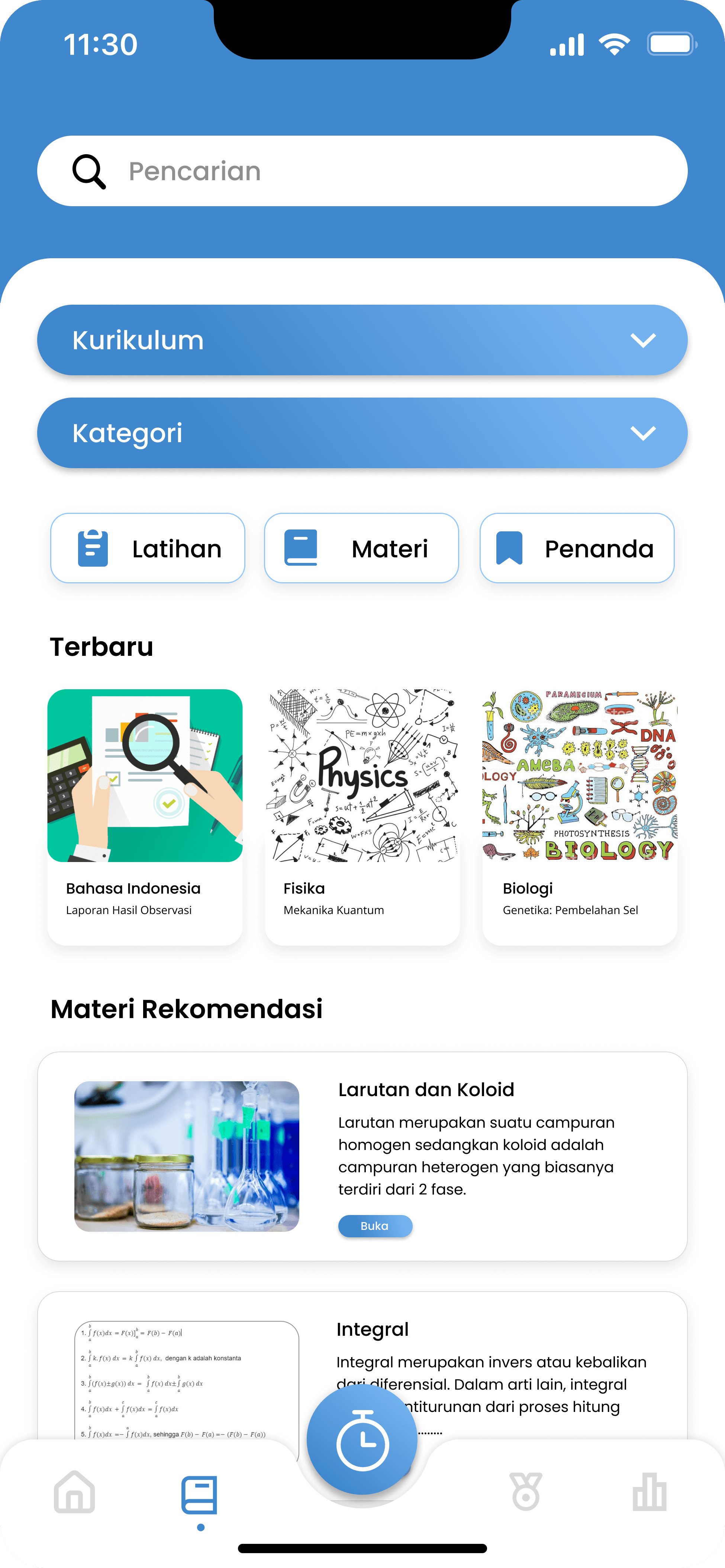Open the medal achievements icon
The image size is (725, 1568).
pos(525,1491)
